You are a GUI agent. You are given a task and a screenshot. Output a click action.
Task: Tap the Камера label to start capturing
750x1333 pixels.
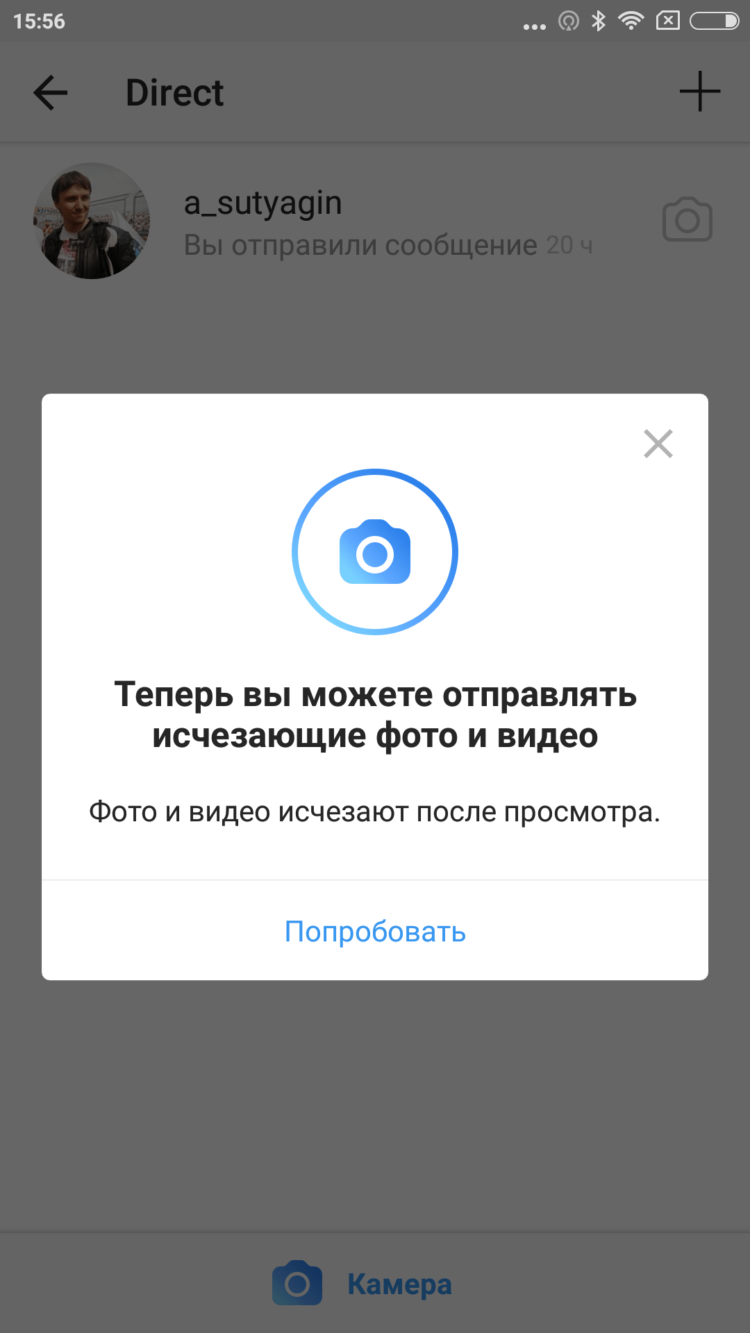pos(399,1283)
